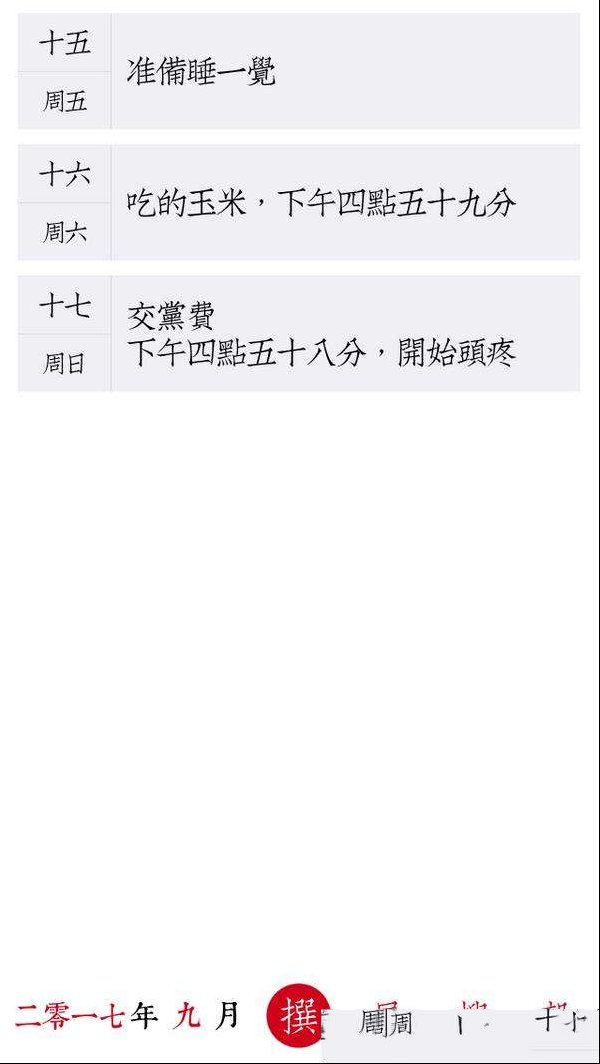Open the 十七 周日 entry 交黨費
600x1064 pixels.
[x=299, y=333]
